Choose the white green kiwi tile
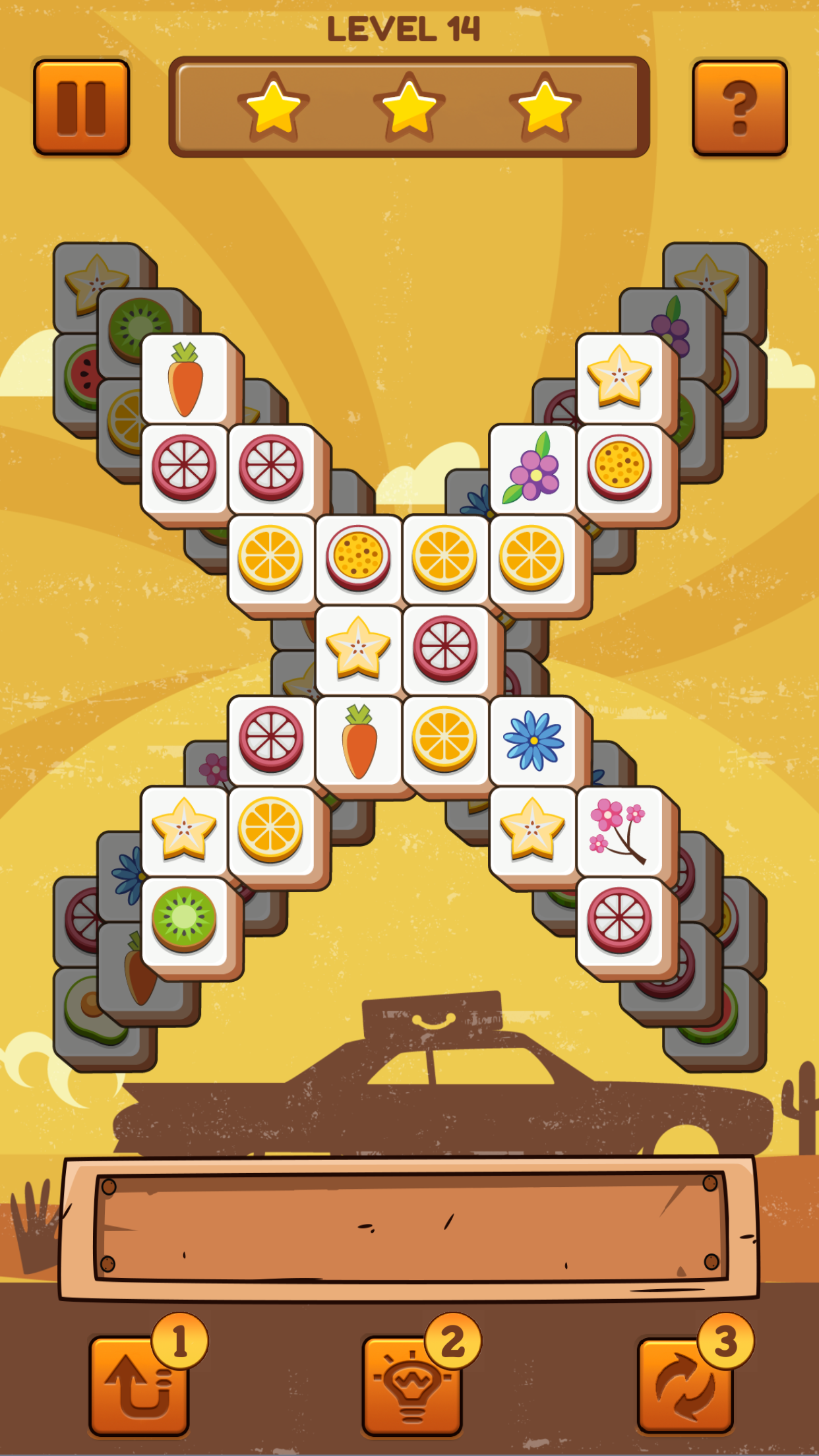 click(x=184, y=920)
